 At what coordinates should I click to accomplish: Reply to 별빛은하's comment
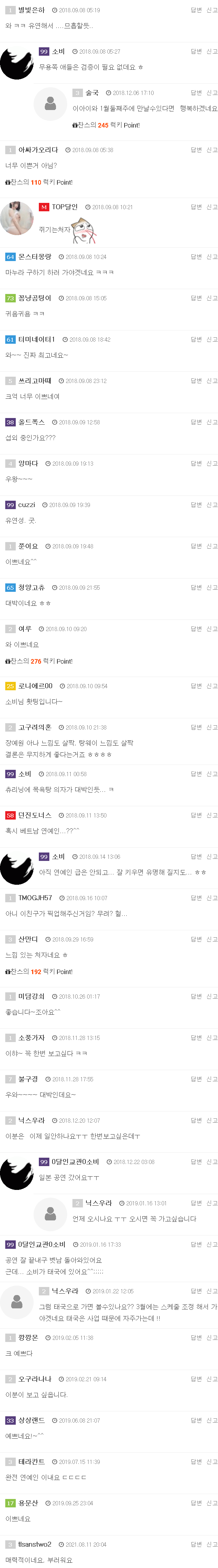[196, 11]
